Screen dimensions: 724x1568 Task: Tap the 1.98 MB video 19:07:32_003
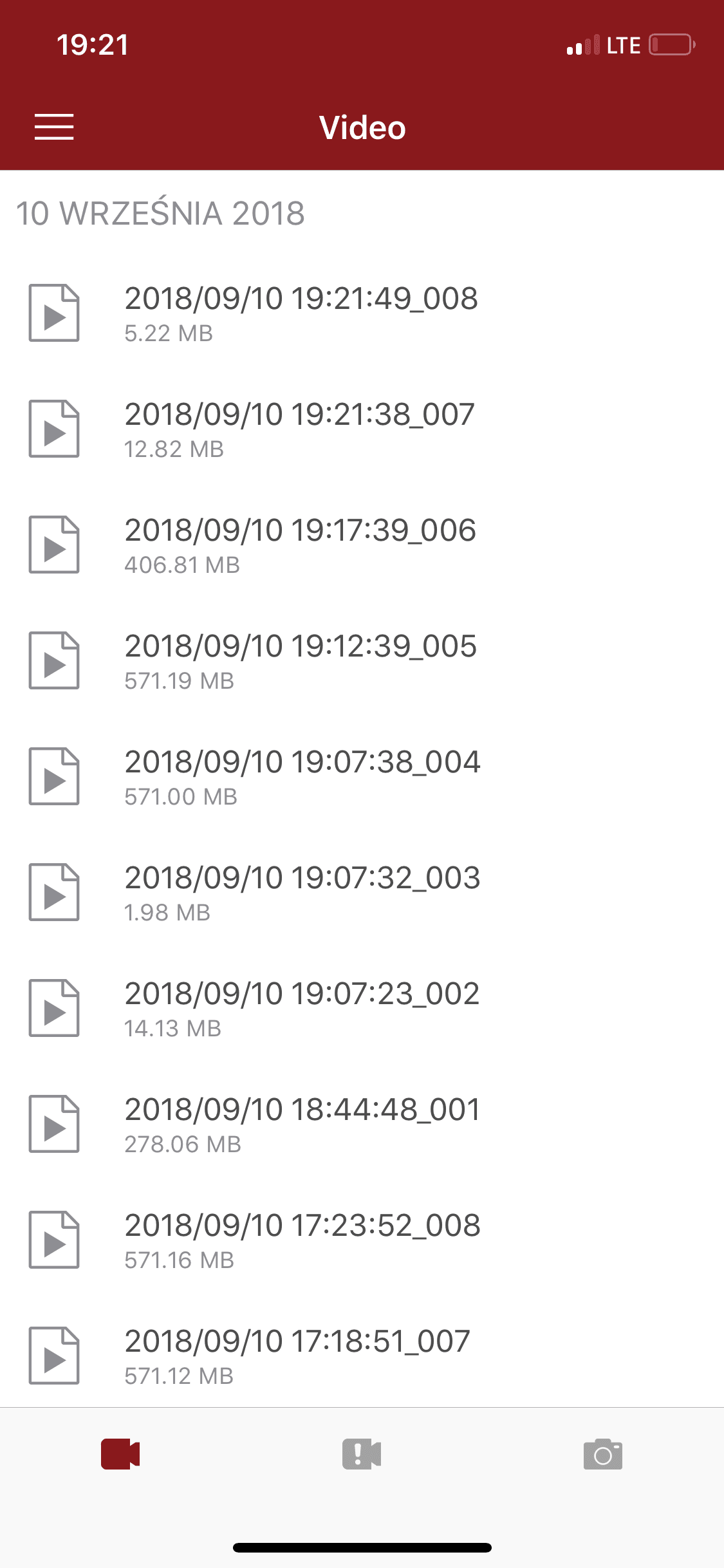[x=362, y=892]
